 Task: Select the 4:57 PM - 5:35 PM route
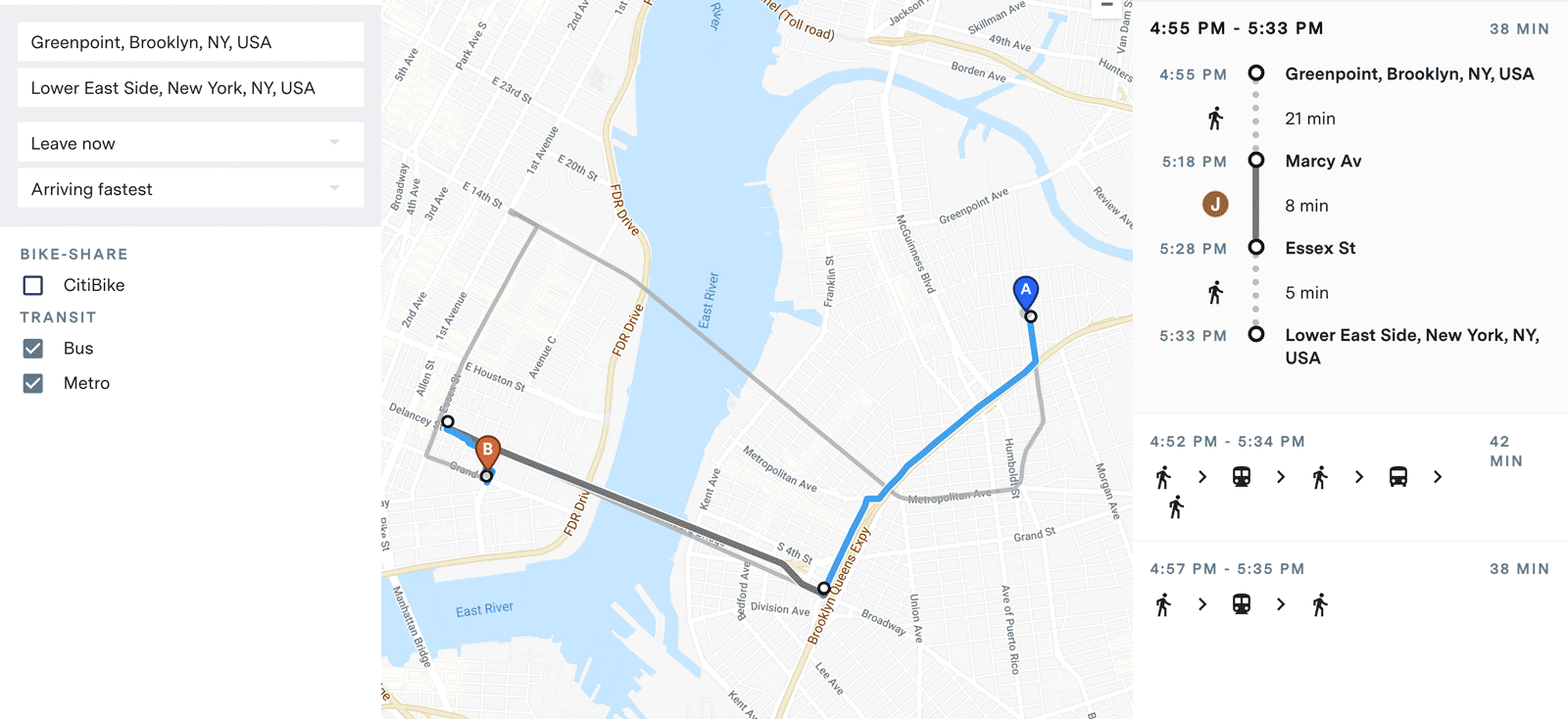coord(1348,588)
